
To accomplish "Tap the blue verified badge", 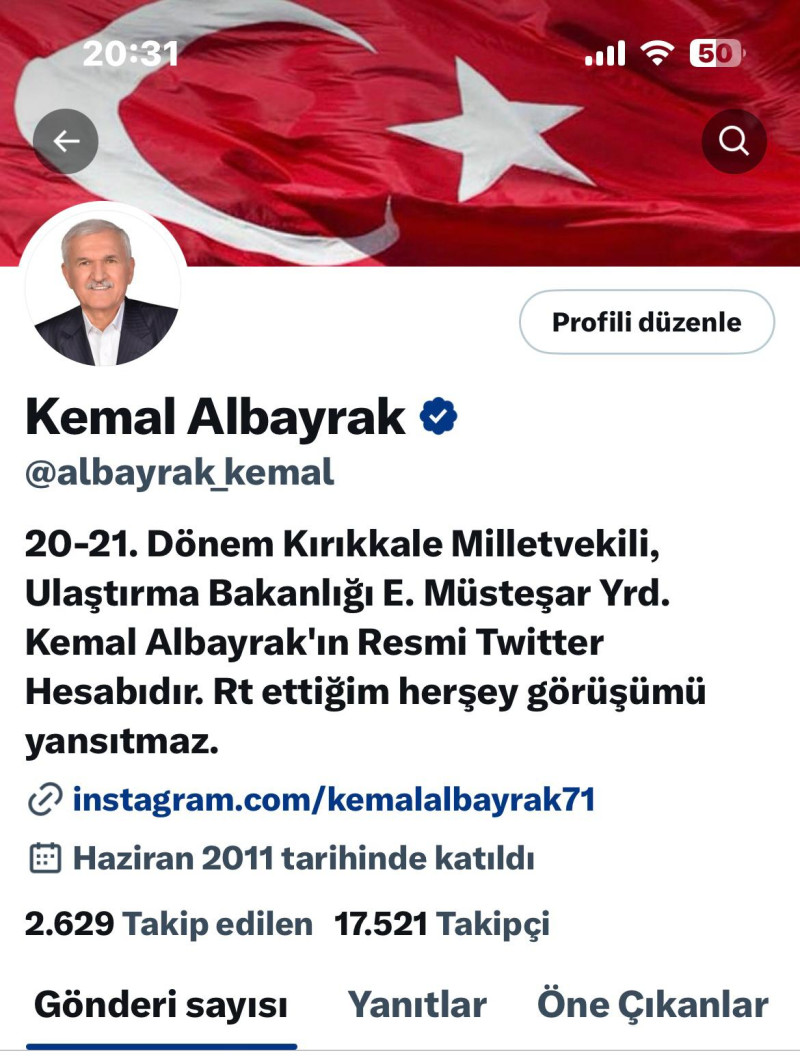I will (438, 415).
